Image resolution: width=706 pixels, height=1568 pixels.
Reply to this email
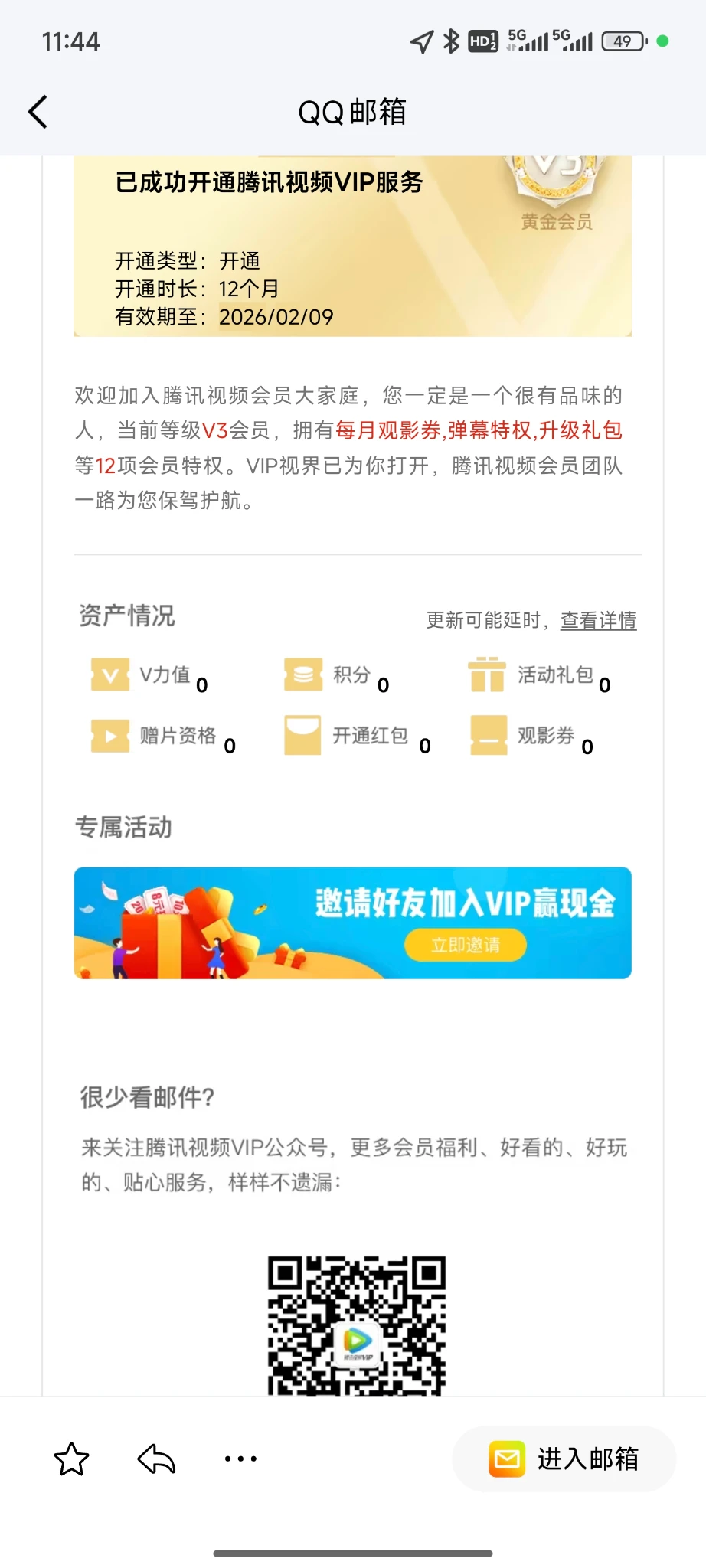(x=156, y=1459)
